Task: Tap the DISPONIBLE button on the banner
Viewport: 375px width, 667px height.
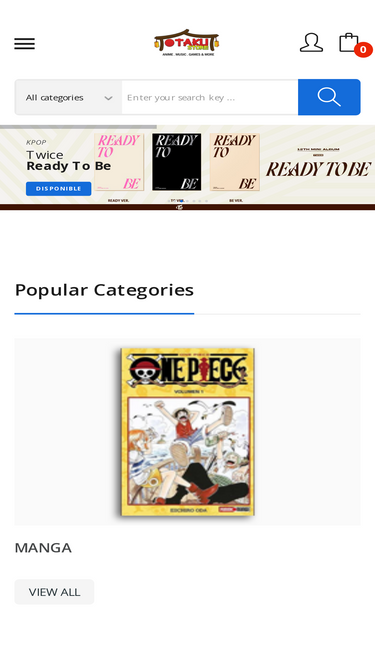Action: click(58, 188)
